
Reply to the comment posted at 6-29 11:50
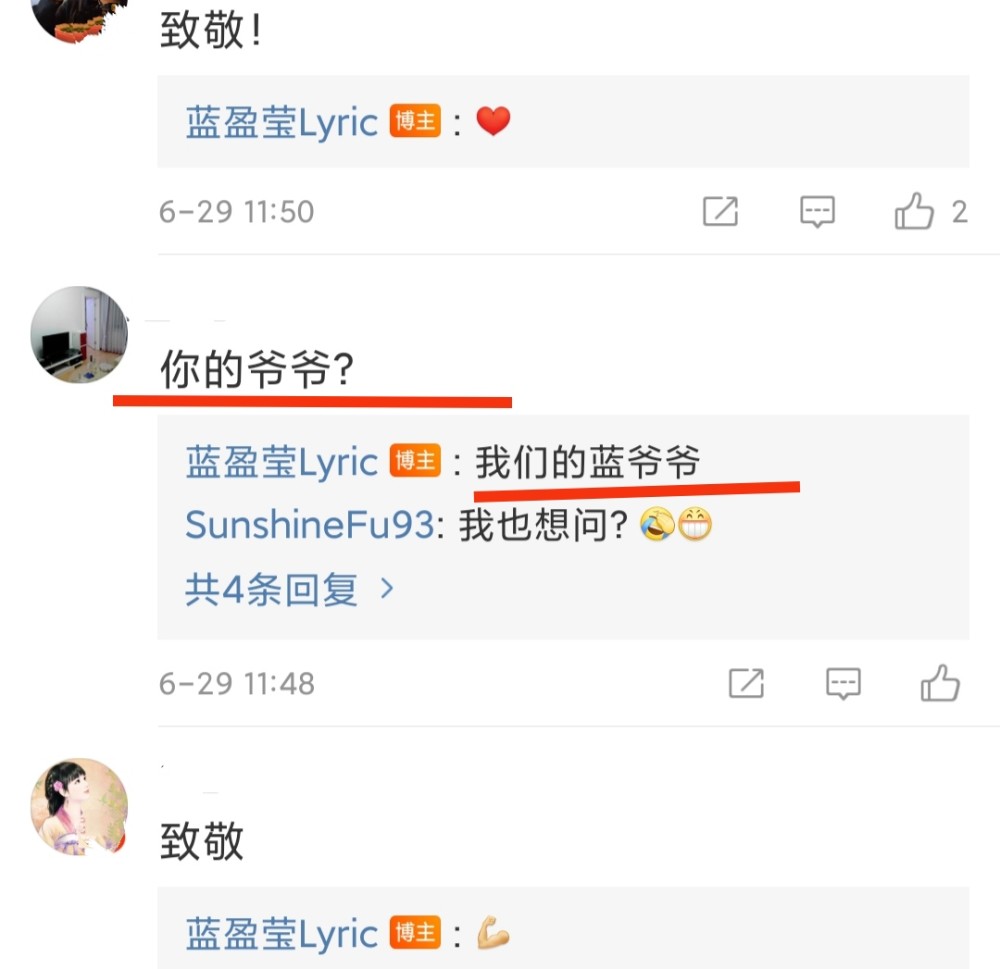817,212
